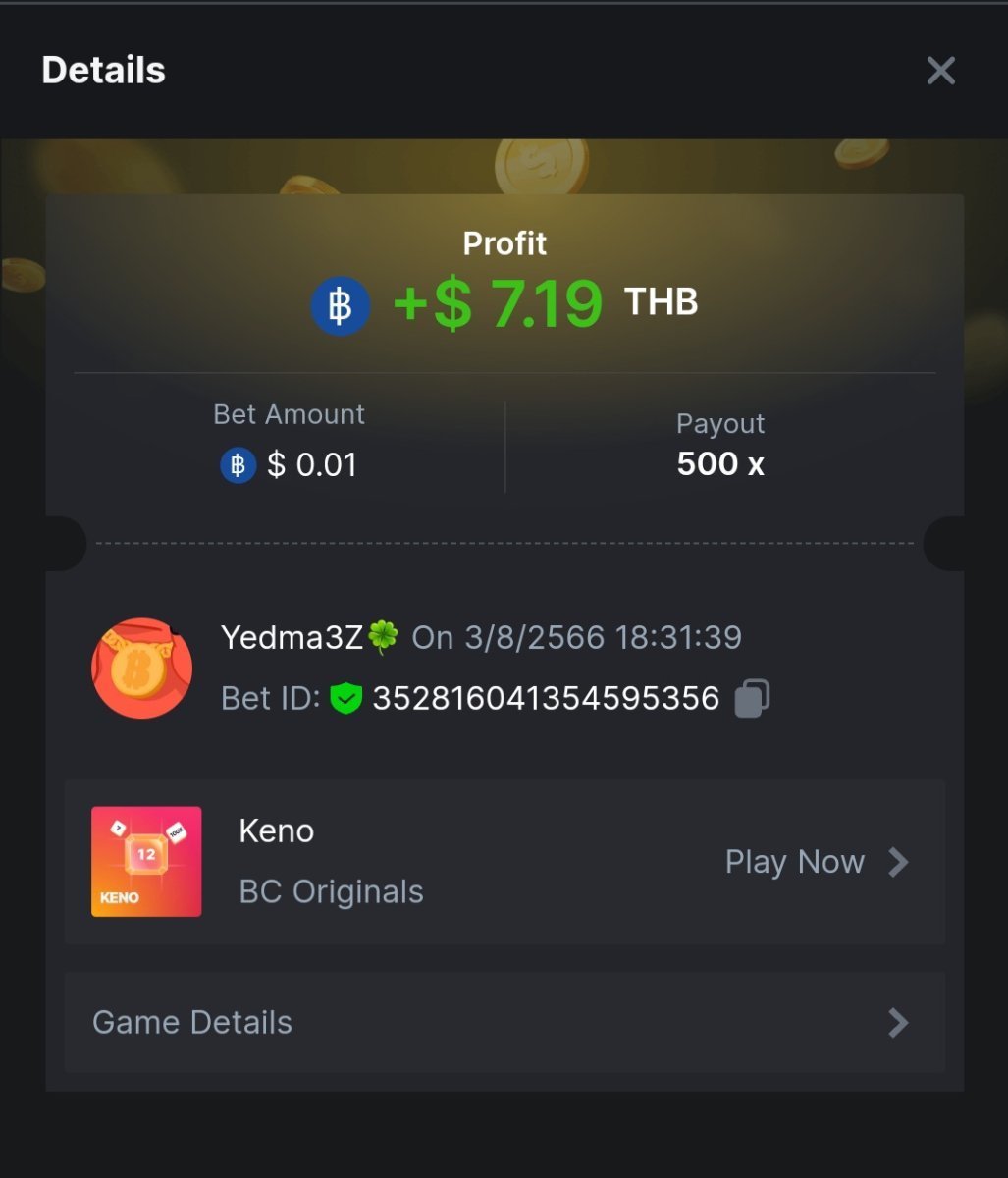1008x1178 pixels.
Task: Open the Keno game with Play Now
Action: tap(816, 862)
